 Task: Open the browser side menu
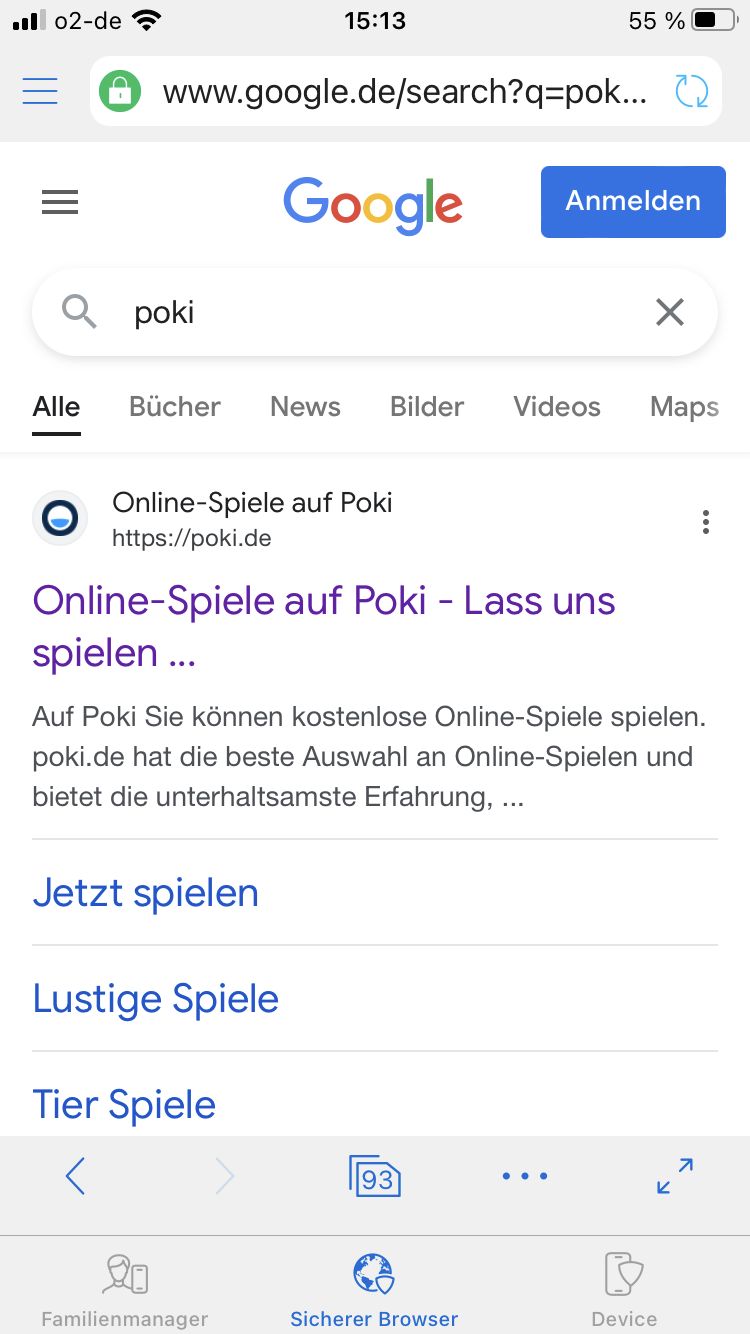click(40, 91)
